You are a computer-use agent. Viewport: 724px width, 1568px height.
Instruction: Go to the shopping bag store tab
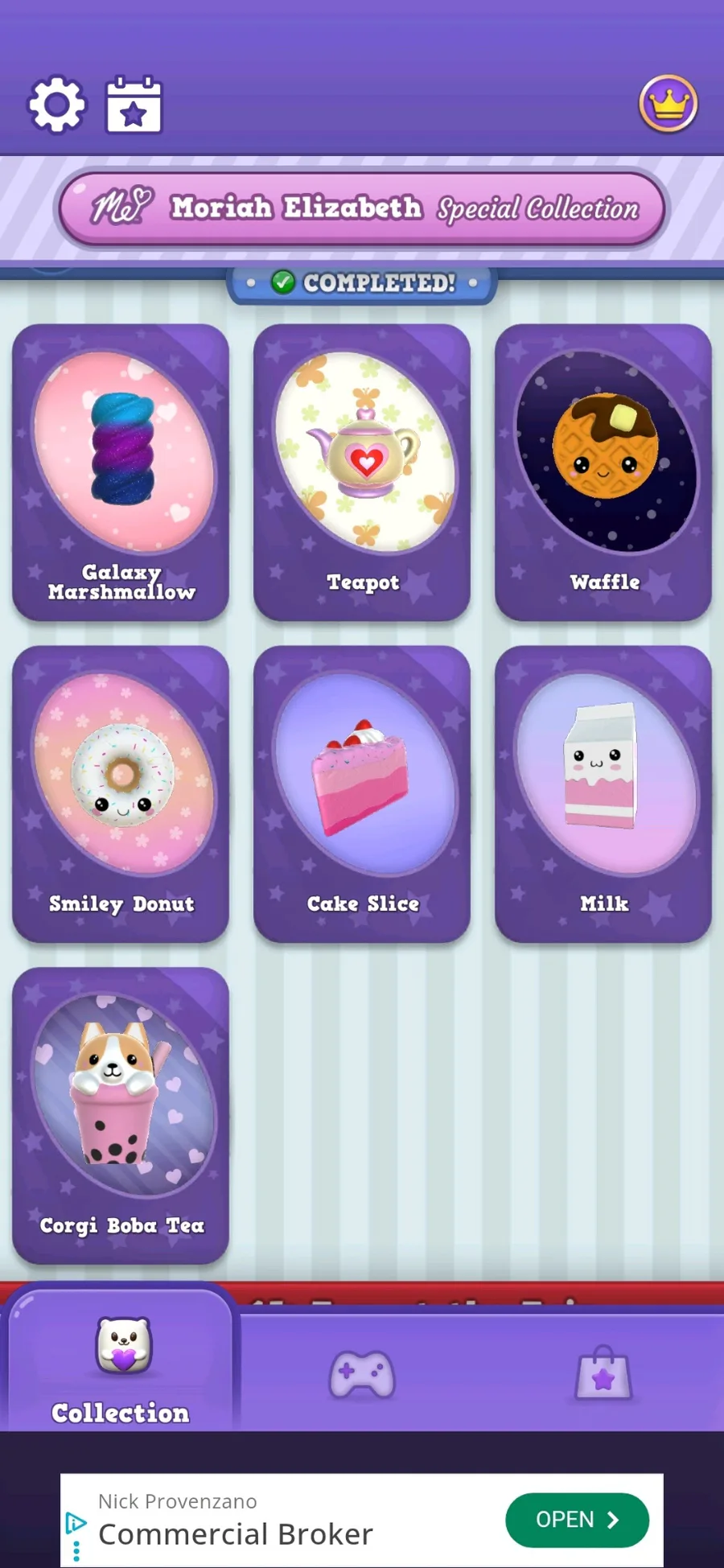pyautogui.click(x=603, y=1374)
